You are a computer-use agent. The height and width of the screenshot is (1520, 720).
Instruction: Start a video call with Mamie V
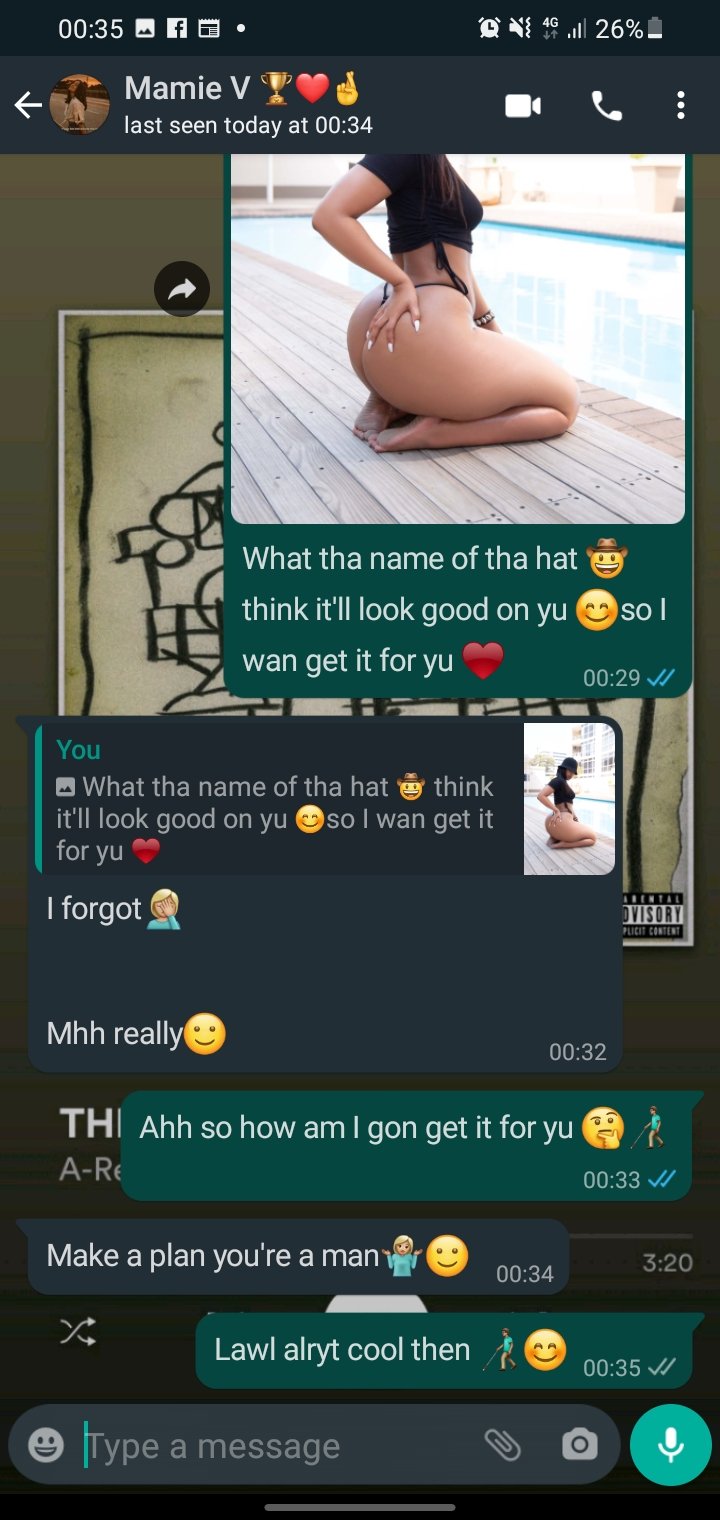tap(522, 105)
